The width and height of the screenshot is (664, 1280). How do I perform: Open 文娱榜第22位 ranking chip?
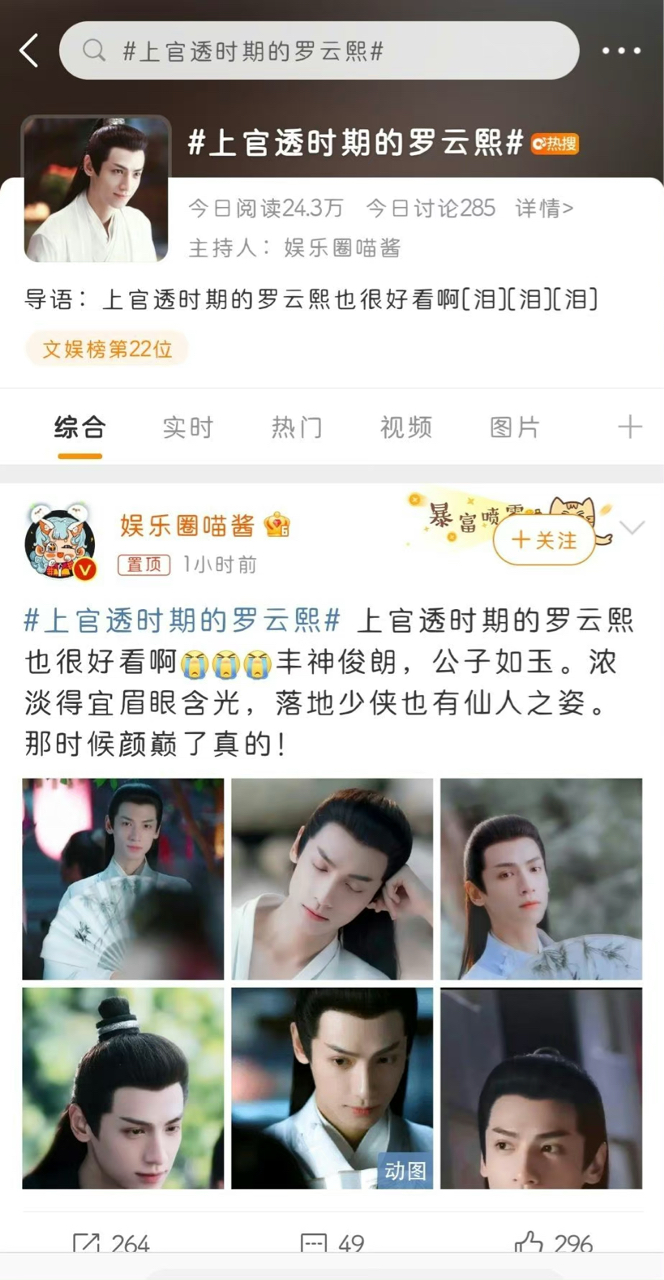107,349
